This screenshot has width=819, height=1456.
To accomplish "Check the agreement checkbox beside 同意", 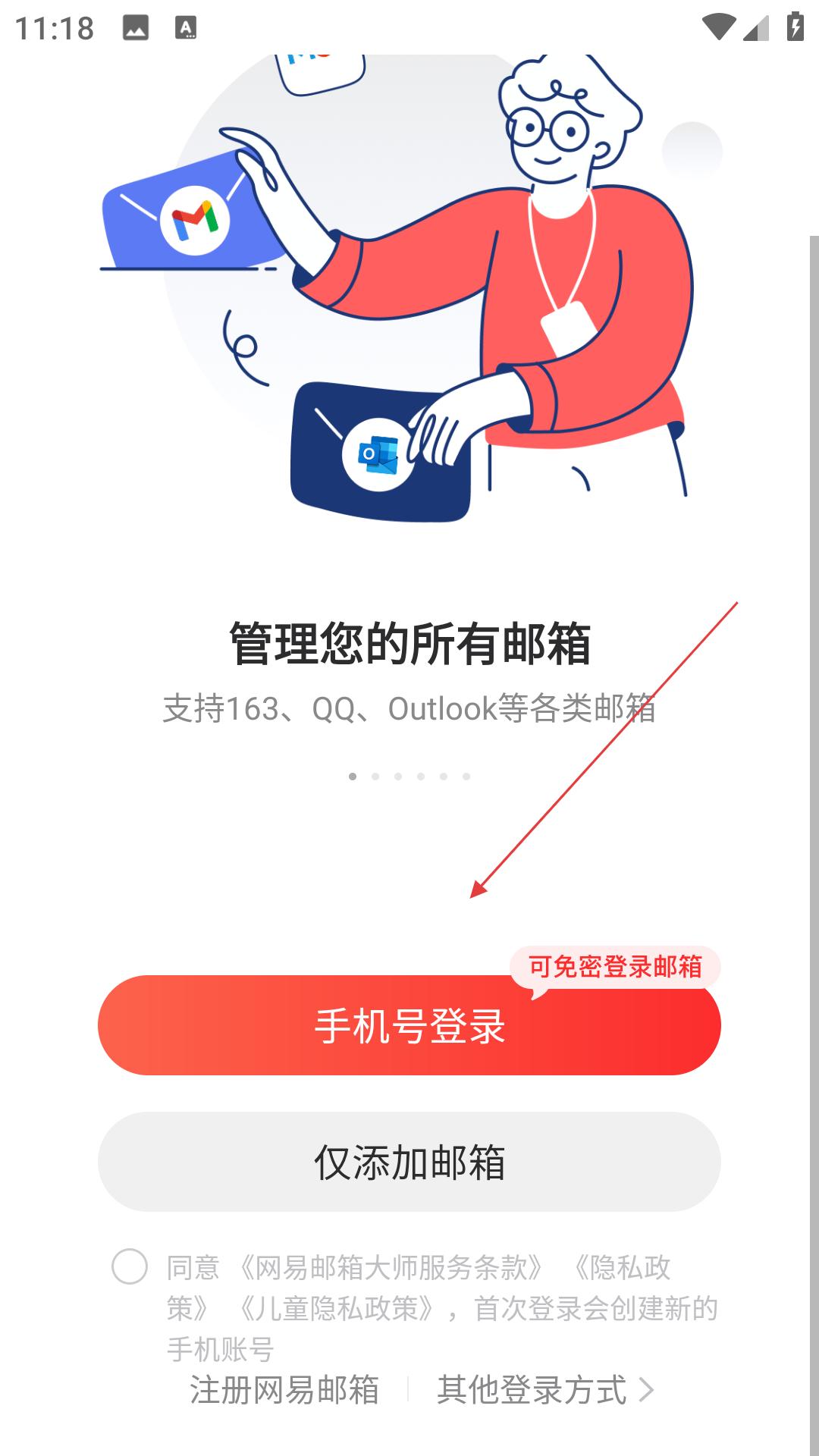I will (130, 1266).
